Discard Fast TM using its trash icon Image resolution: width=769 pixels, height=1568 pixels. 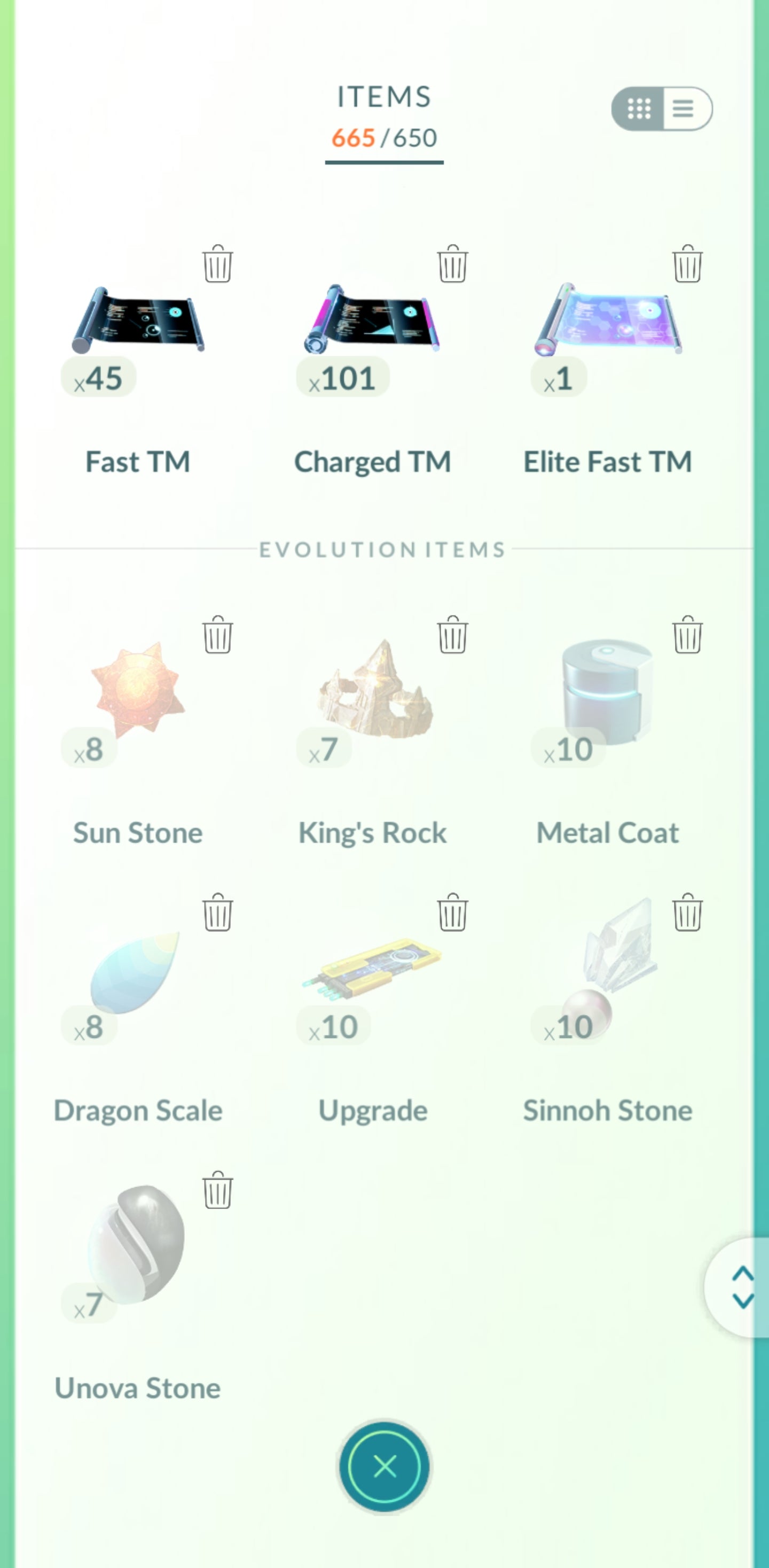(217, 264)
